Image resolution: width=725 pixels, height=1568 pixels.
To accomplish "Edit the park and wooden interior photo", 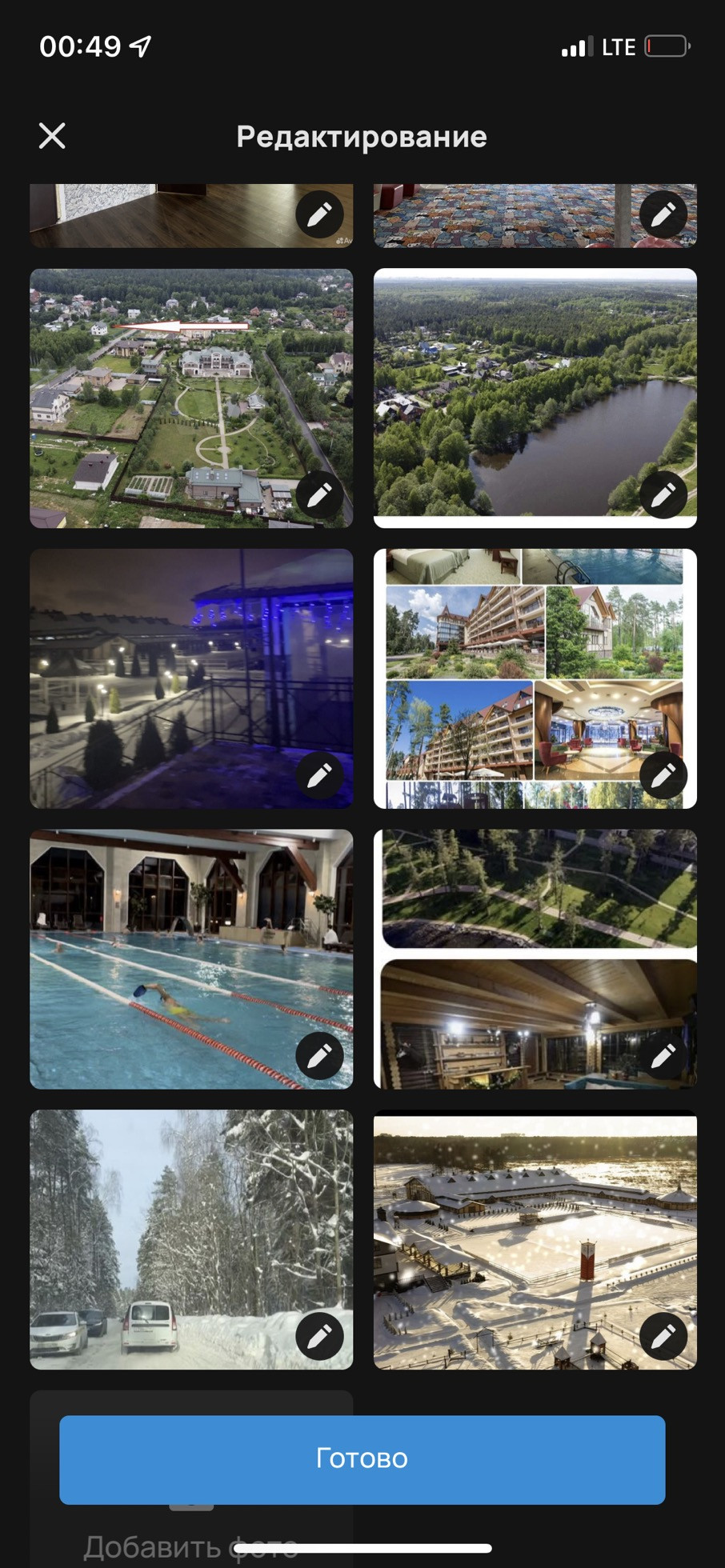I will pyautogui.click(x=663, y=1056).
